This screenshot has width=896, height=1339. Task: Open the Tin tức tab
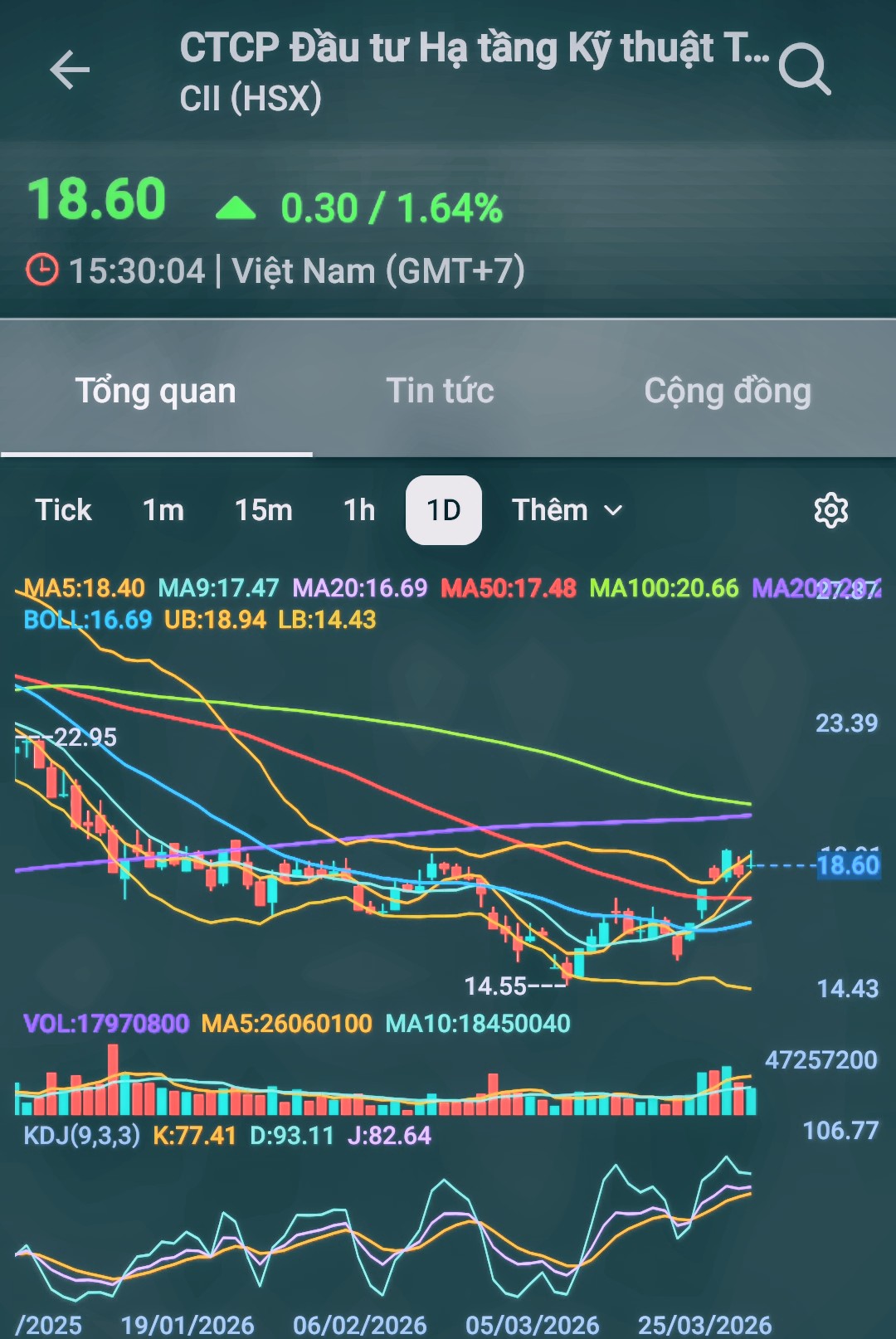pyautogui.click(x=440, y=391)
